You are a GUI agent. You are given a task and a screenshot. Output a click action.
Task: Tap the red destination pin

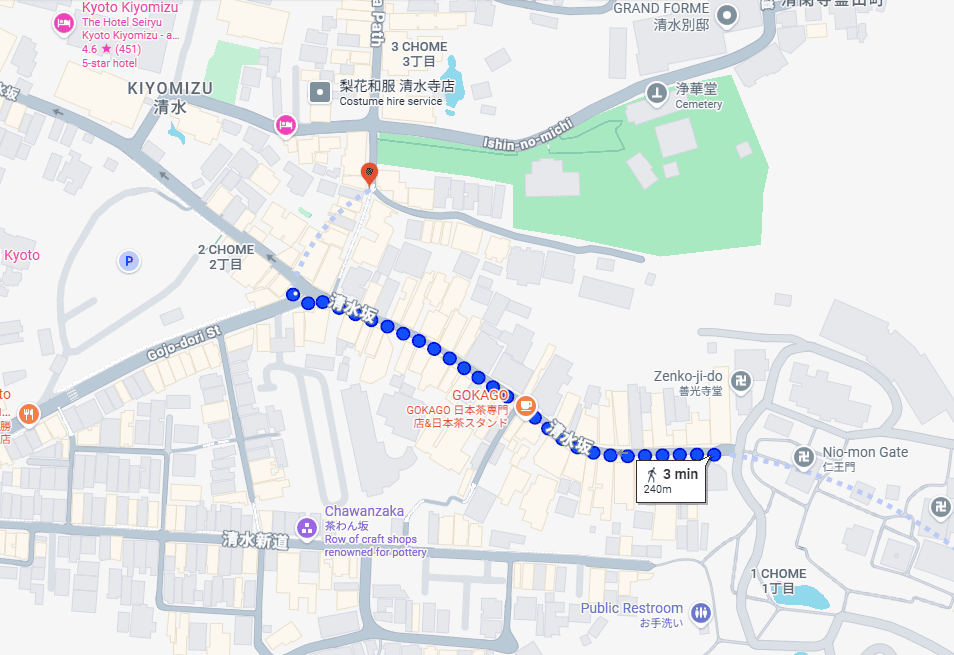coord(370,174)
